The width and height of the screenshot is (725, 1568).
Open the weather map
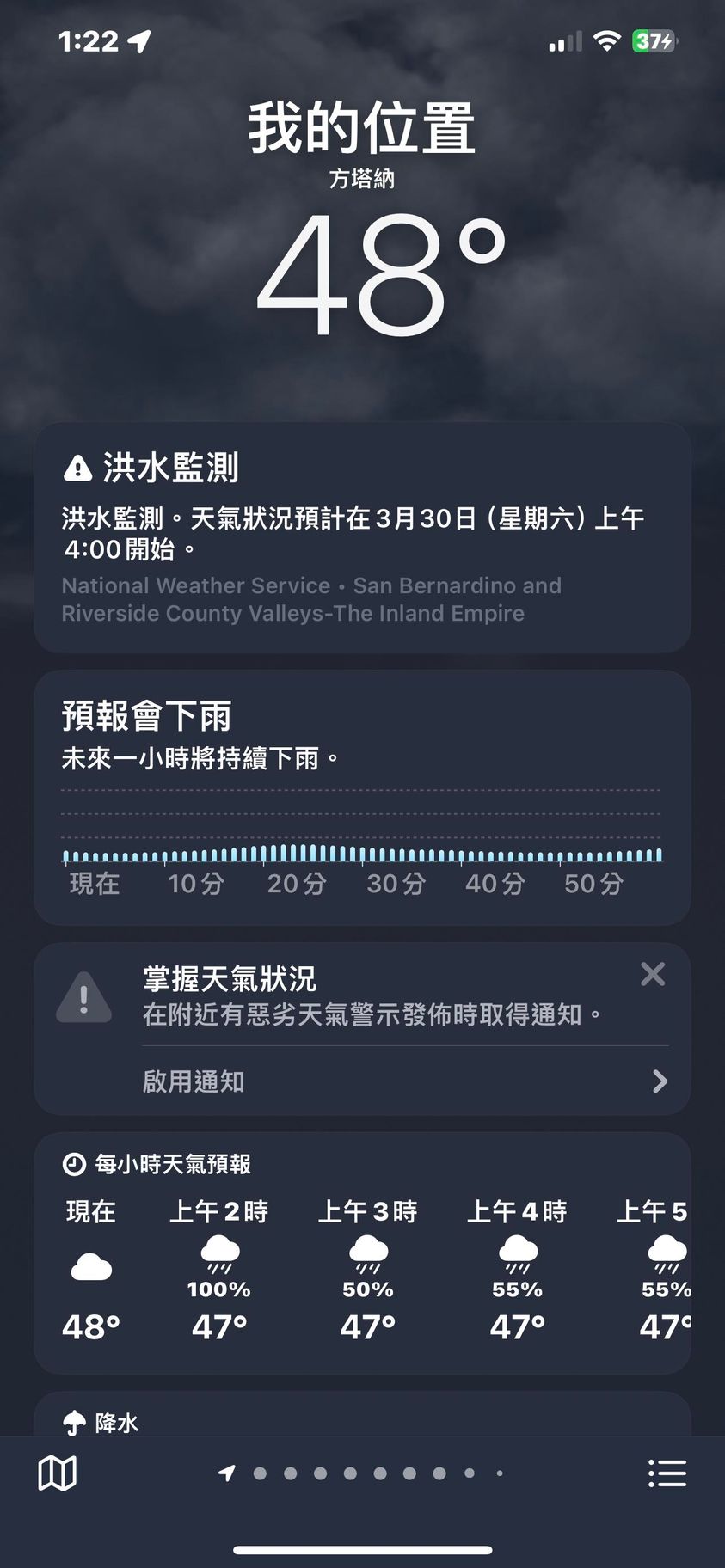click(58, 1473)
